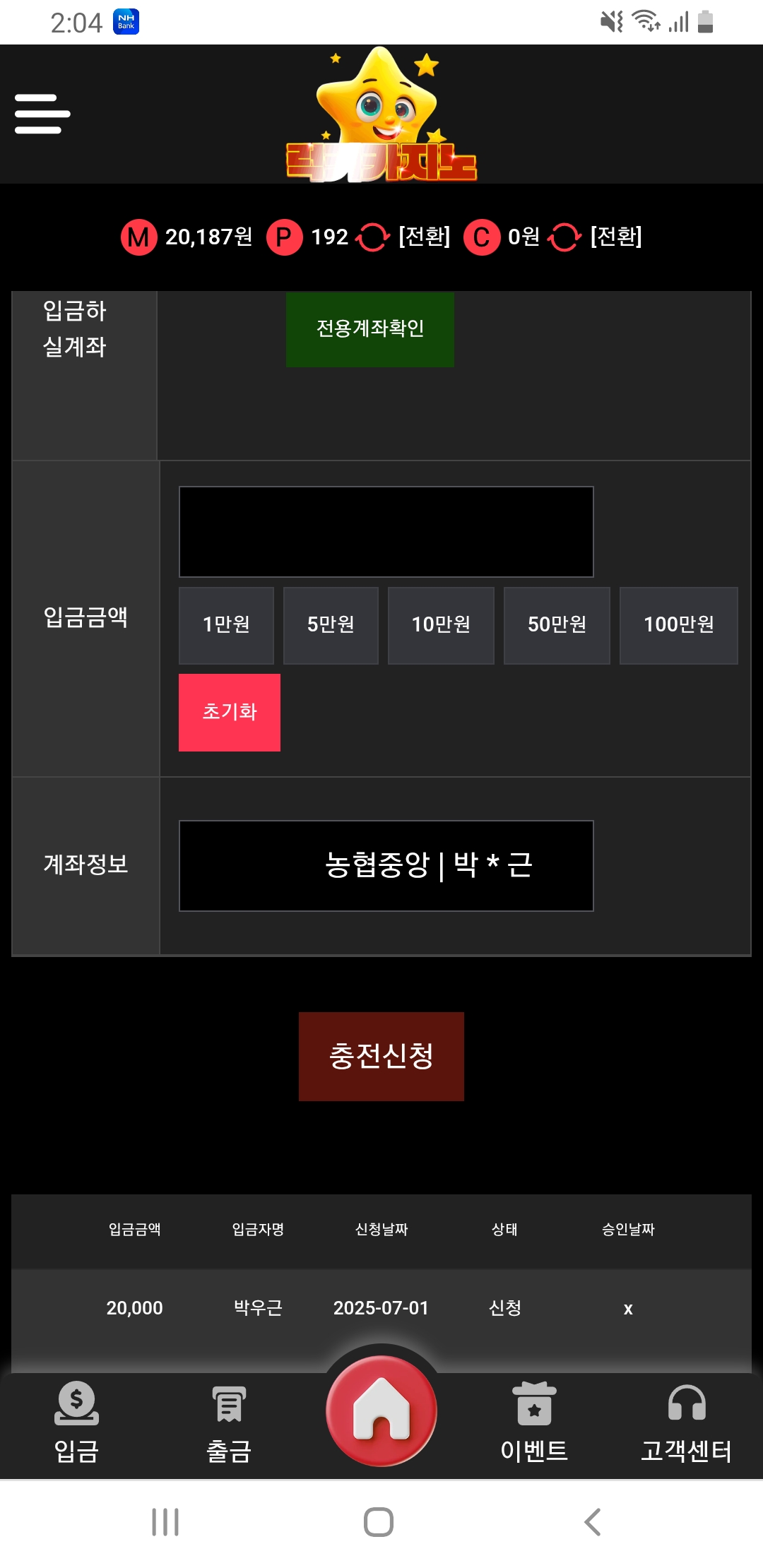763x1568 pixels.
Task: Switch to the 입금 tab
Action: coord(76,1423)
